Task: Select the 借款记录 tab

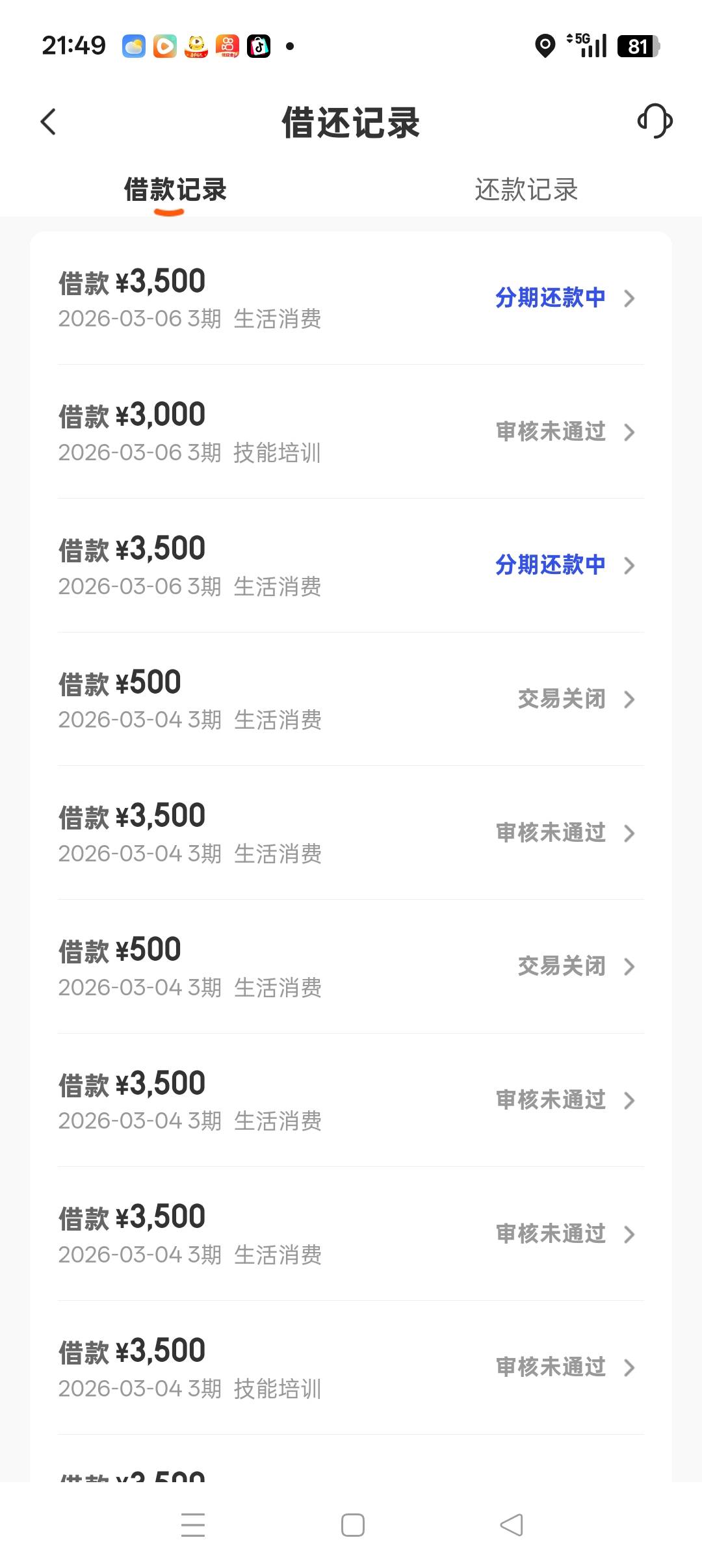Action: (175, 190)
